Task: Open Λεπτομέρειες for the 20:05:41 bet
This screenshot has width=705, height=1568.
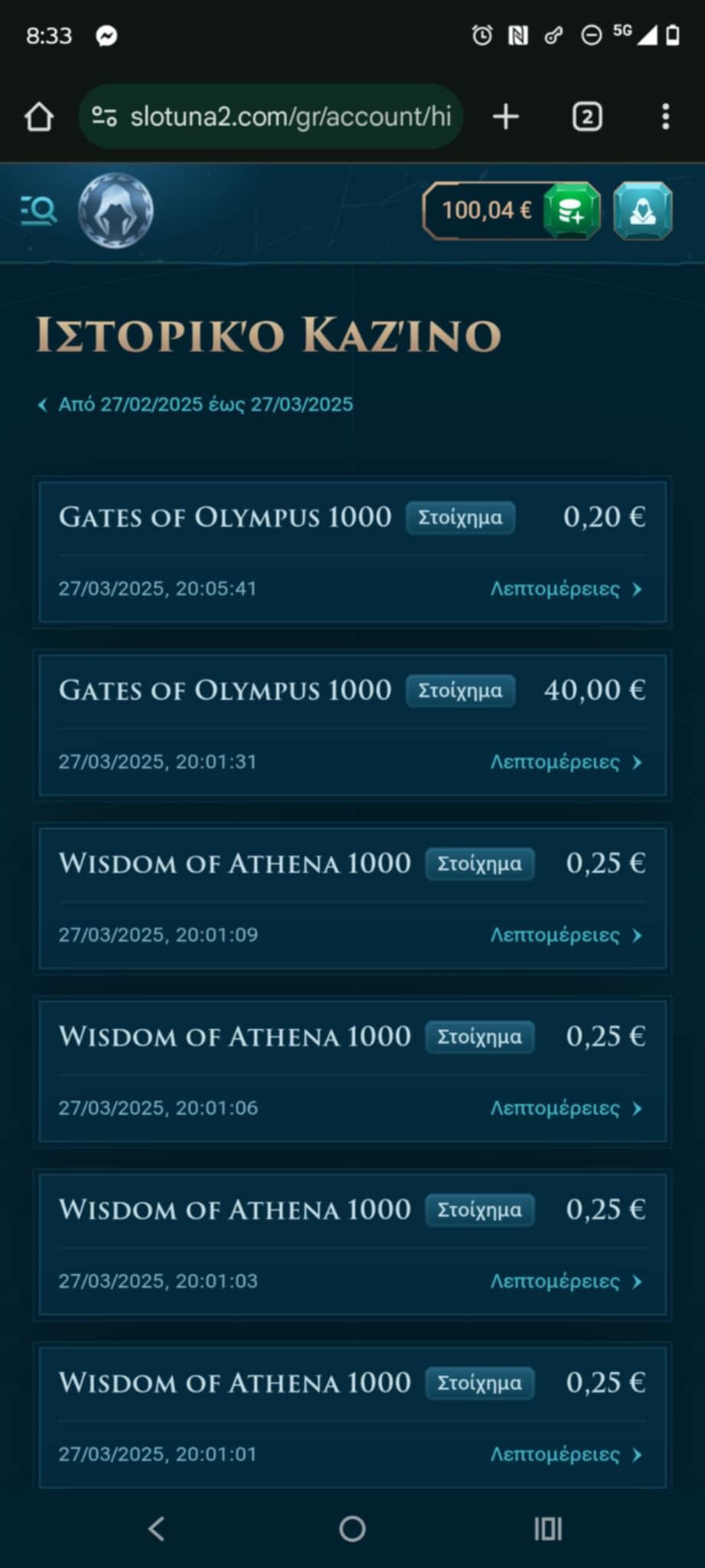Action: (x=566, y=589)
